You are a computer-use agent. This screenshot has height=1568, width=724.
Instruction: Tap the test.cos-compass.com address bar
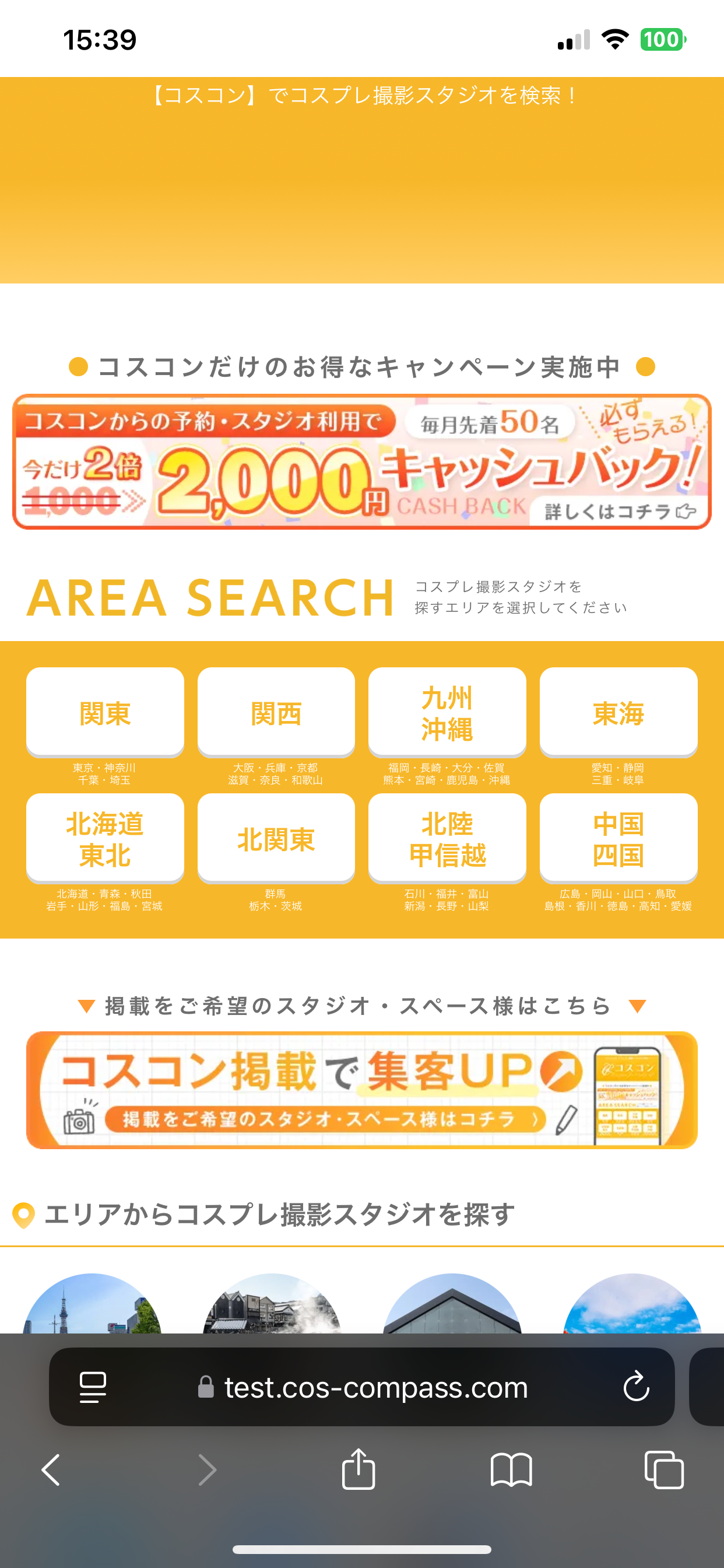(362, 1387)
